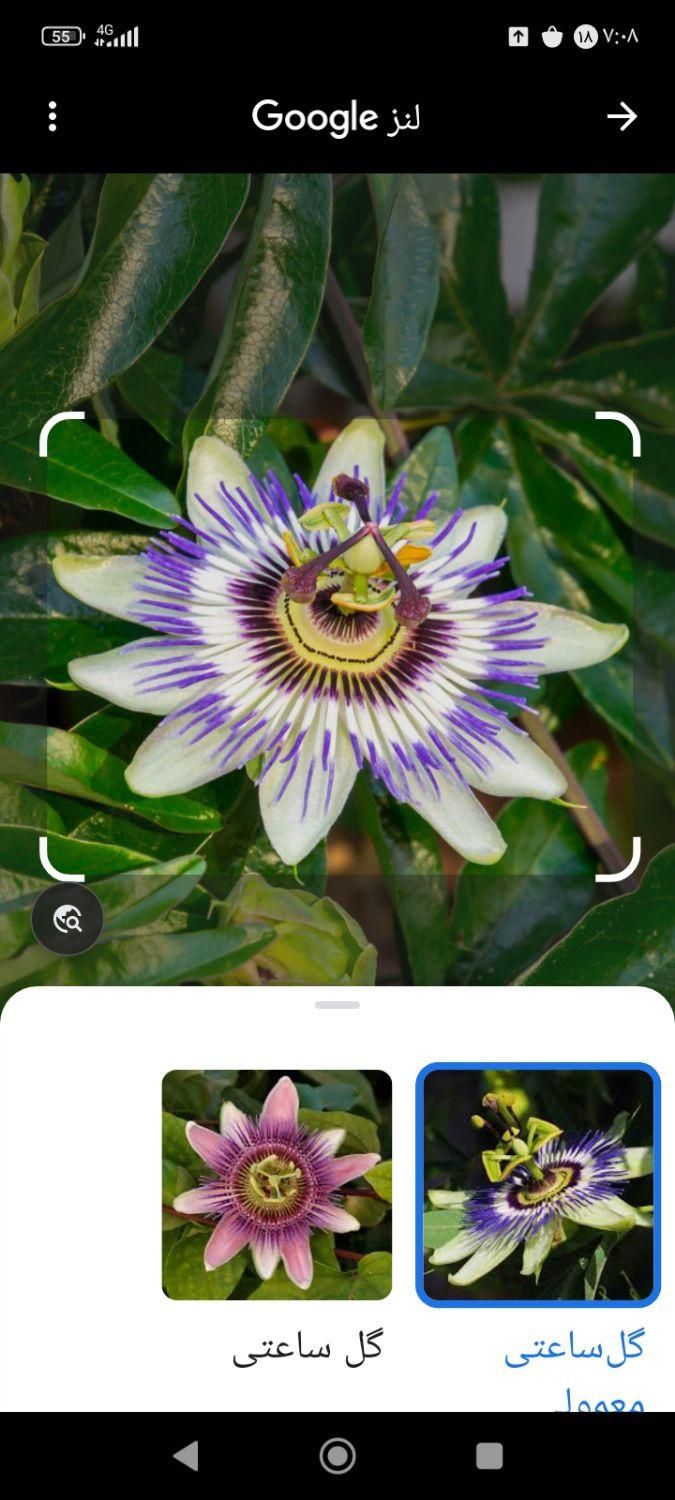The height and width of the screenshot is (1500, 675).
Task: Open the pink passion flower result
Action: pos(277,1185)
